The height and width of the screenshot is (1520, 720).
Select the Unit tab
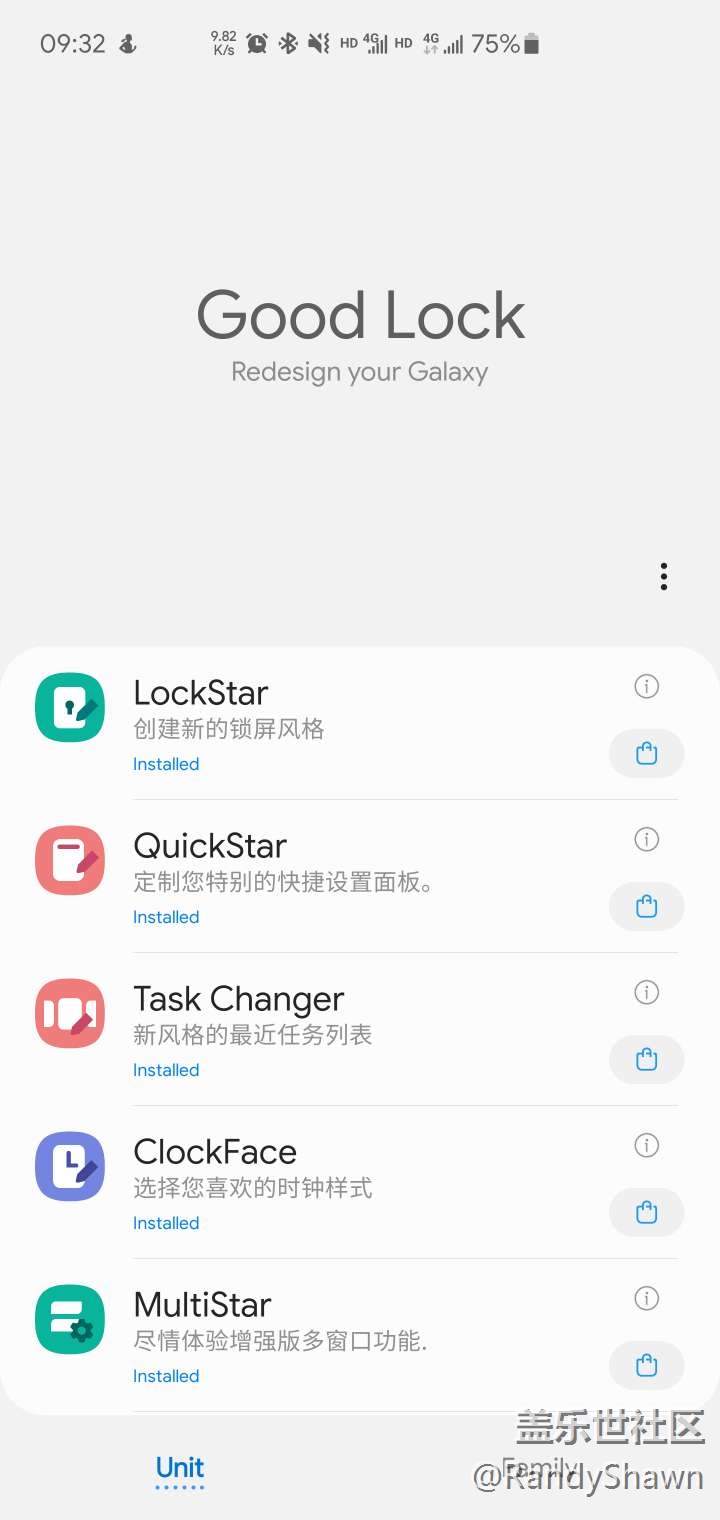point(180,1468)
